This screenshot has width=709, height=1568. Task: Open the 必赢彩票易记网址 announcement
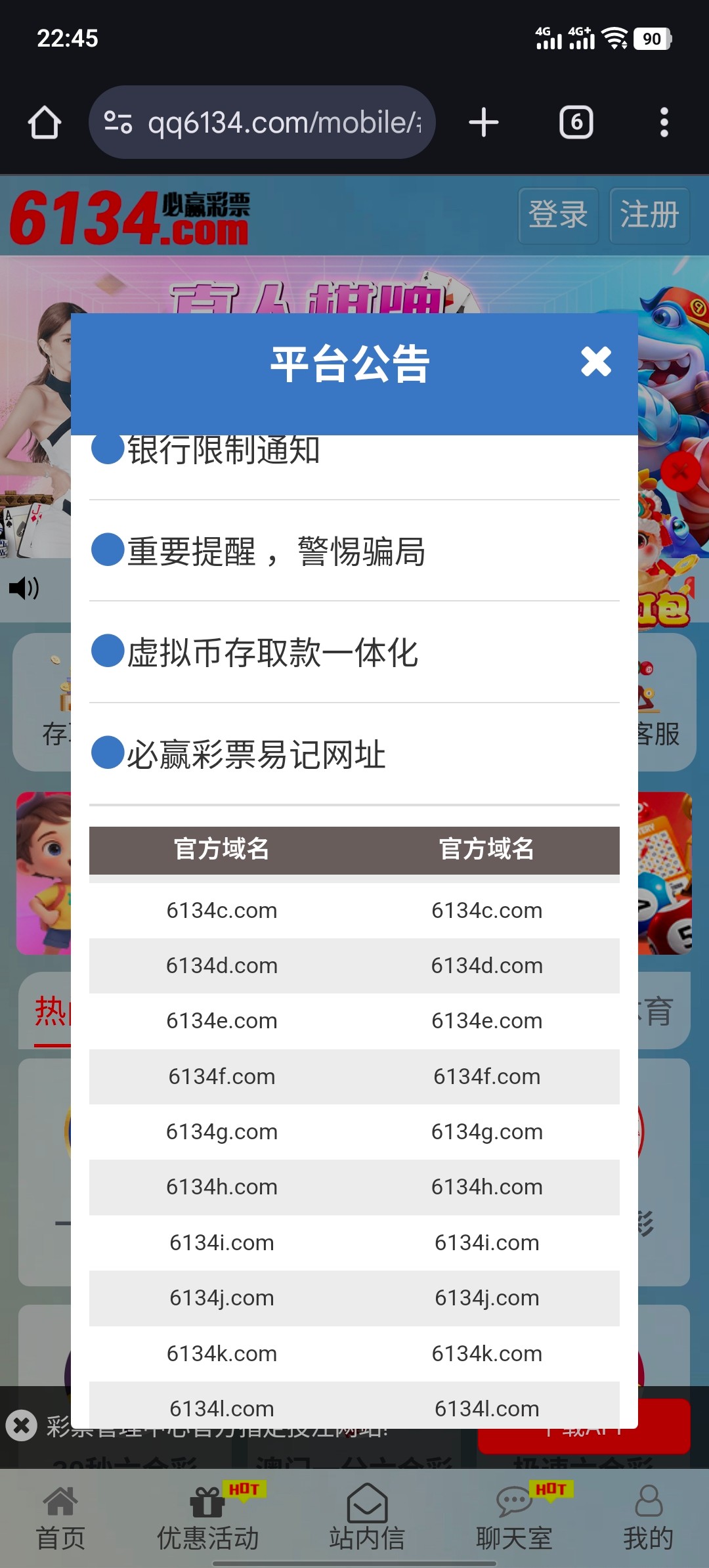tap(256, 754)
